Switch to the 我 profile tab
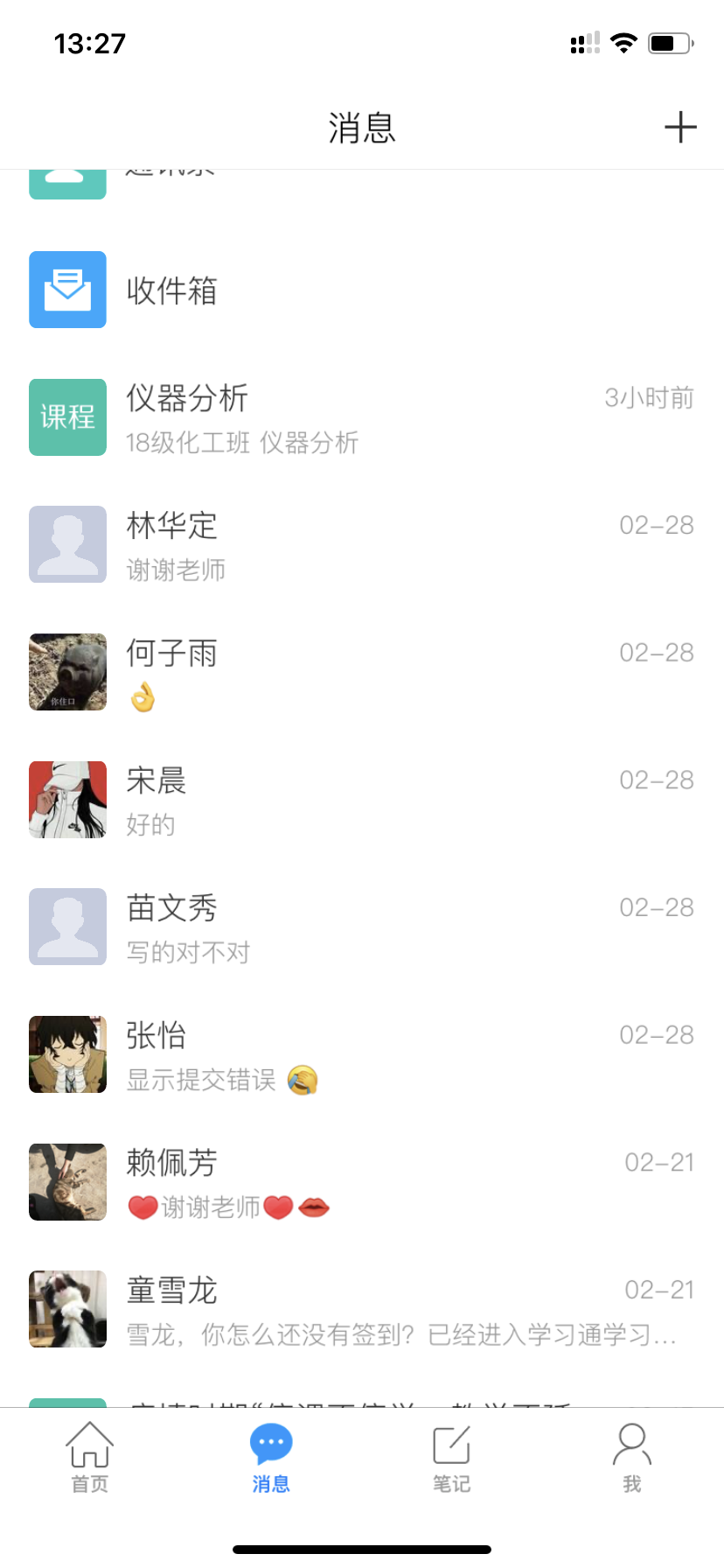 point(632,1457)
